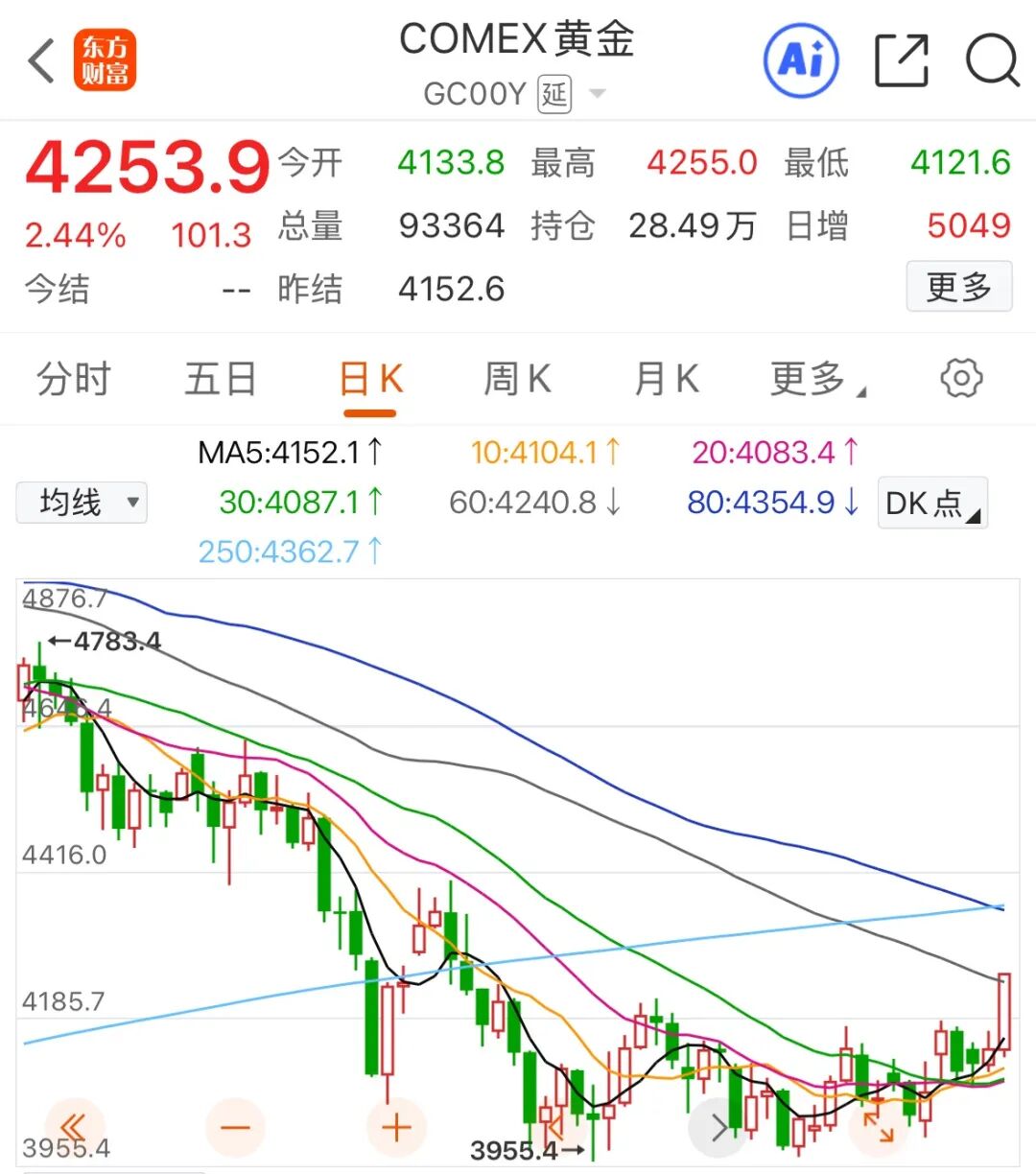
Task: Switch to the 月K tab
Action: [666, 379]
